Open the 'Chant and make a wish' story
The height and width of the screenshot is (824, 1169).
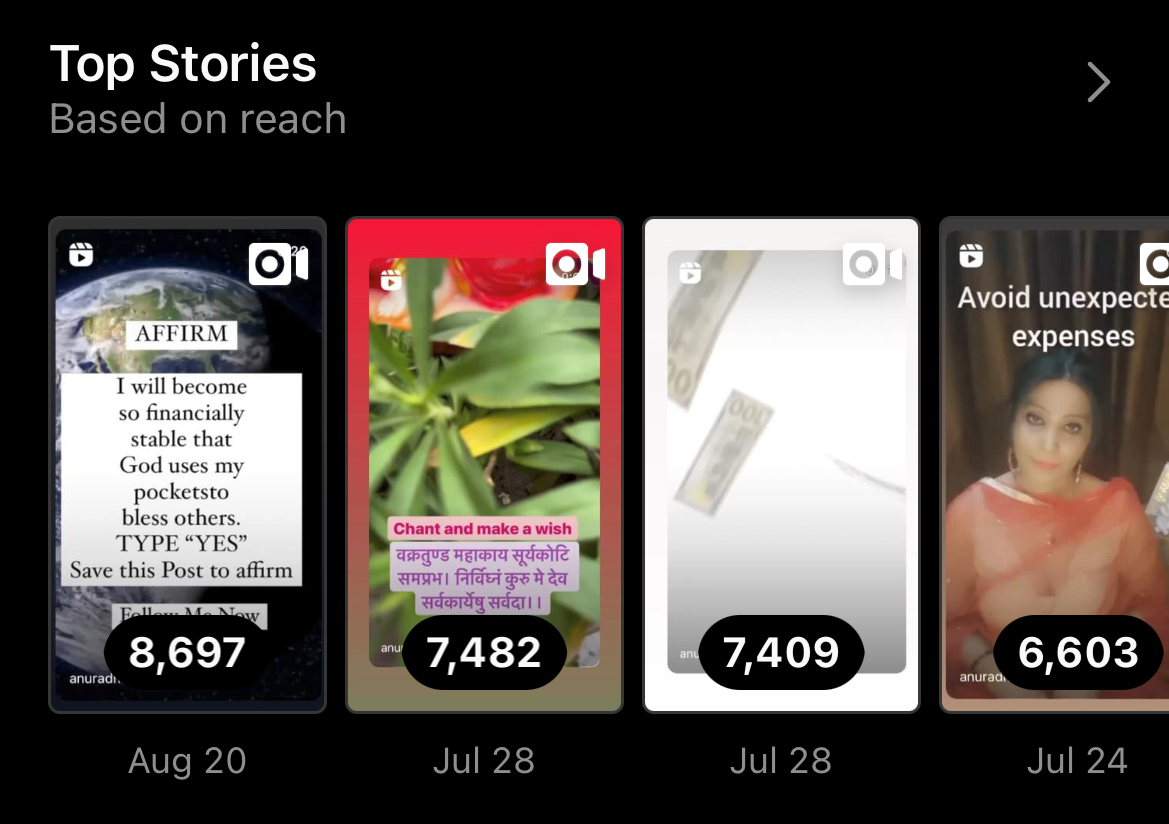[x=484, y=465]
